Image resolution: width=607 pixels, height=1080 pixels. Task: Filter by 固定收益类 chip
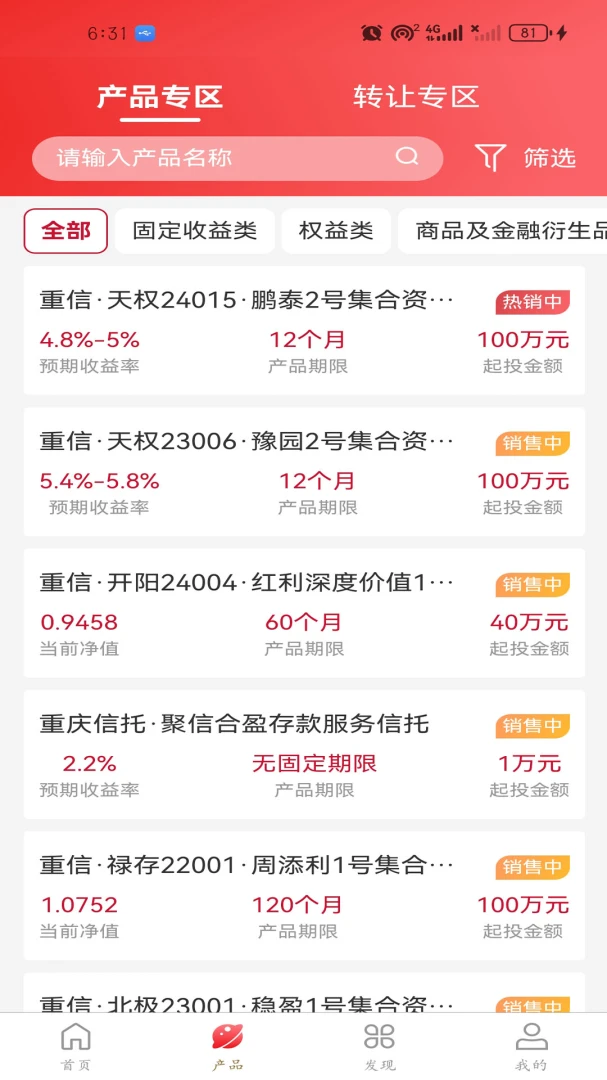(x=195, y=231)
